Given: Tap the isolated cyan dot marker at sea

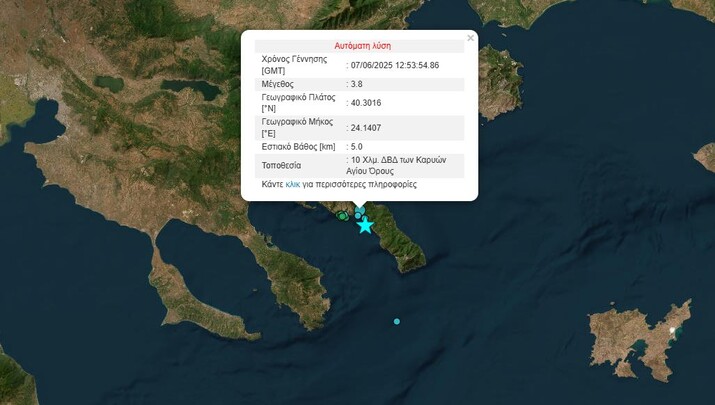Looking at the screenshot, I should point(397,321).
